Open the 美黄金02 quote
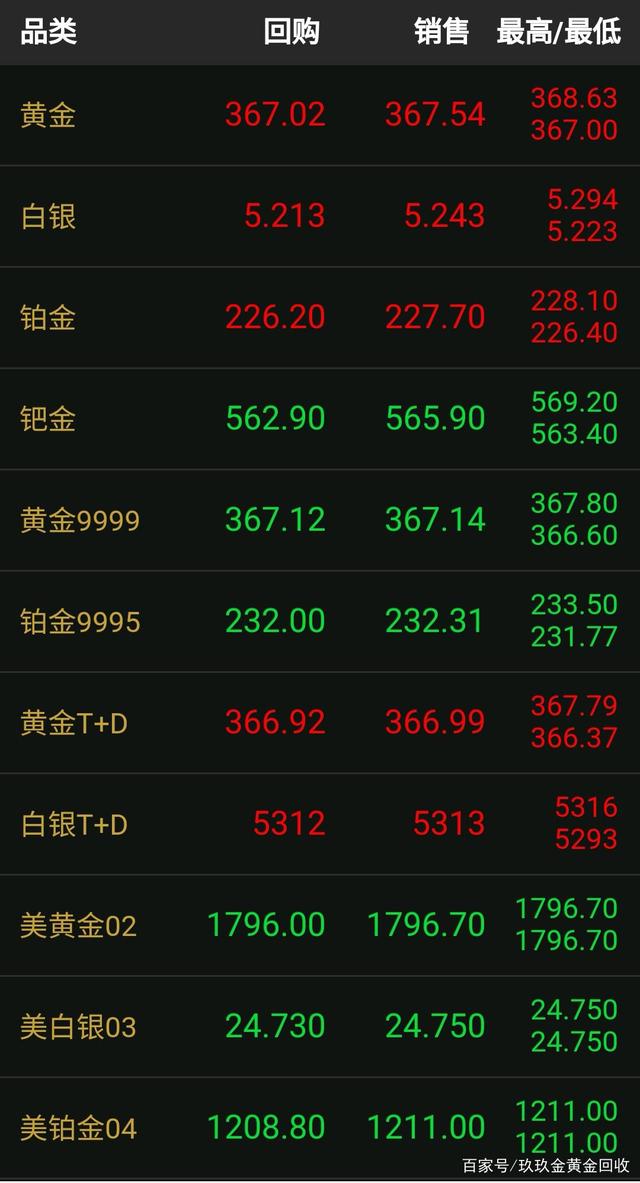This screenshot has height=1183, width=640. (x=78, y=926)
